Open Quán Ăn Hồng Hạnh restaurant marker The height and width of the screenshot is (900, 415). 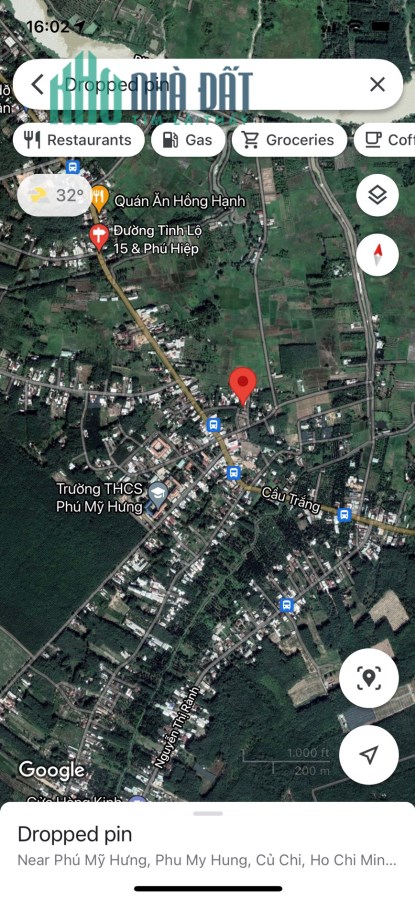[x=100, y=200]
